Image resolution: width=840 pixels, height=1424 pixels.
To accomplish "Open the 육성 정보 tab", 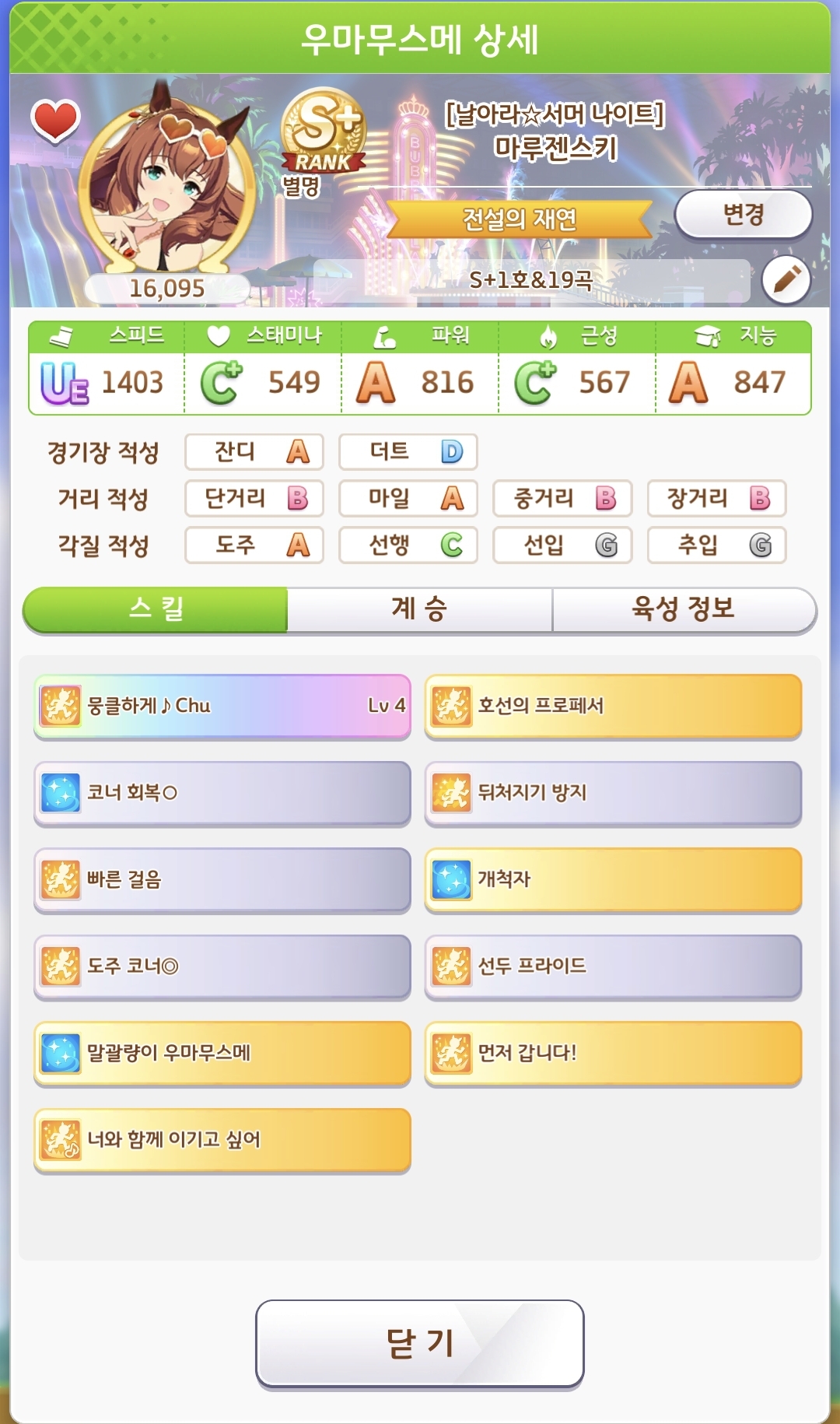I will (684, 609).
